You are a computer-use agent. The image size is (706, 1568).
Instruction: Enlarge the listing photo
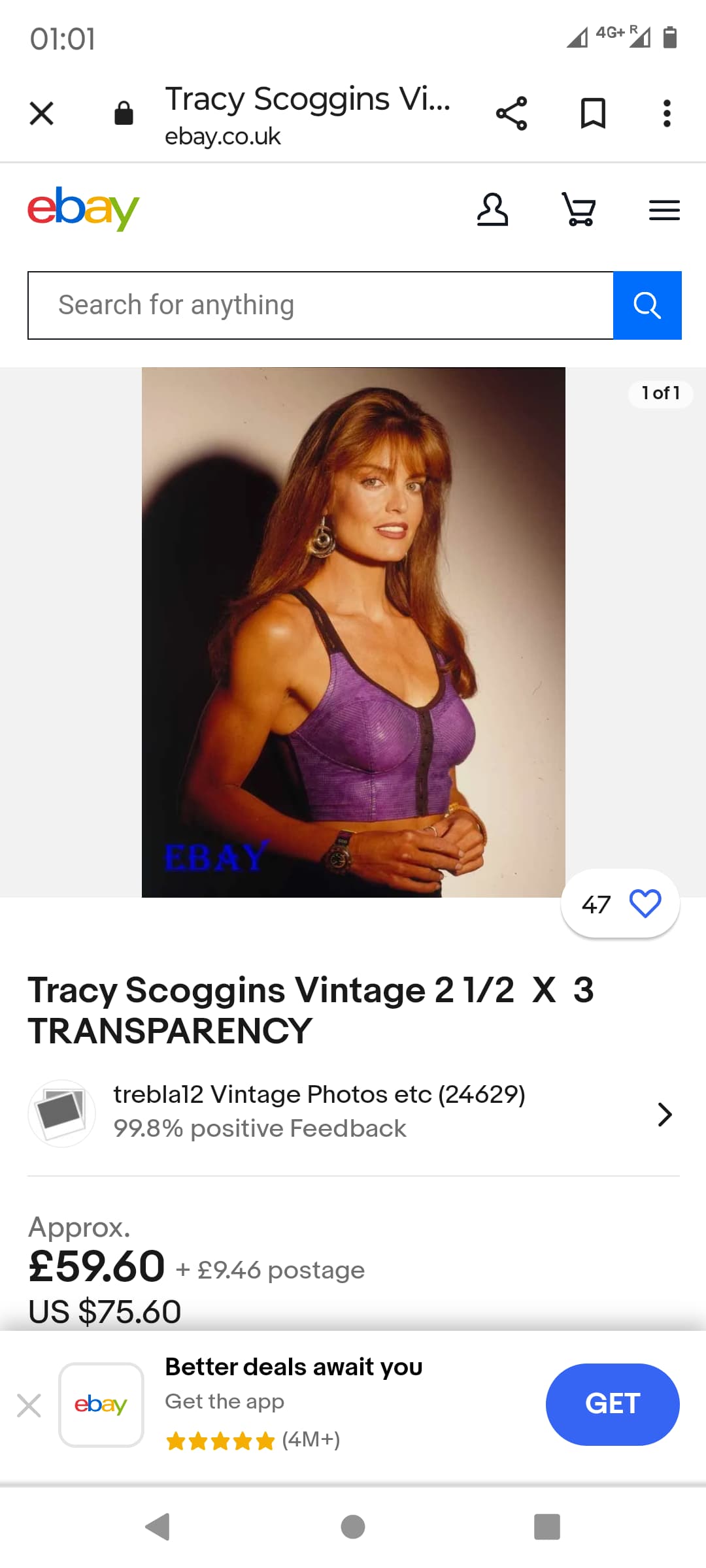353,632
